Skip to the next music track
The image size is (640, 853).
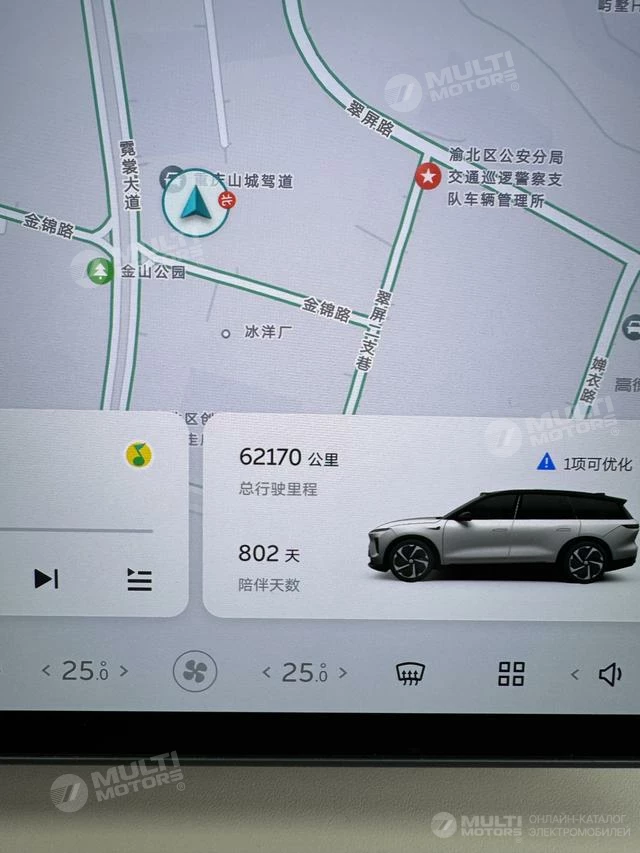click(x=46, y=578)
